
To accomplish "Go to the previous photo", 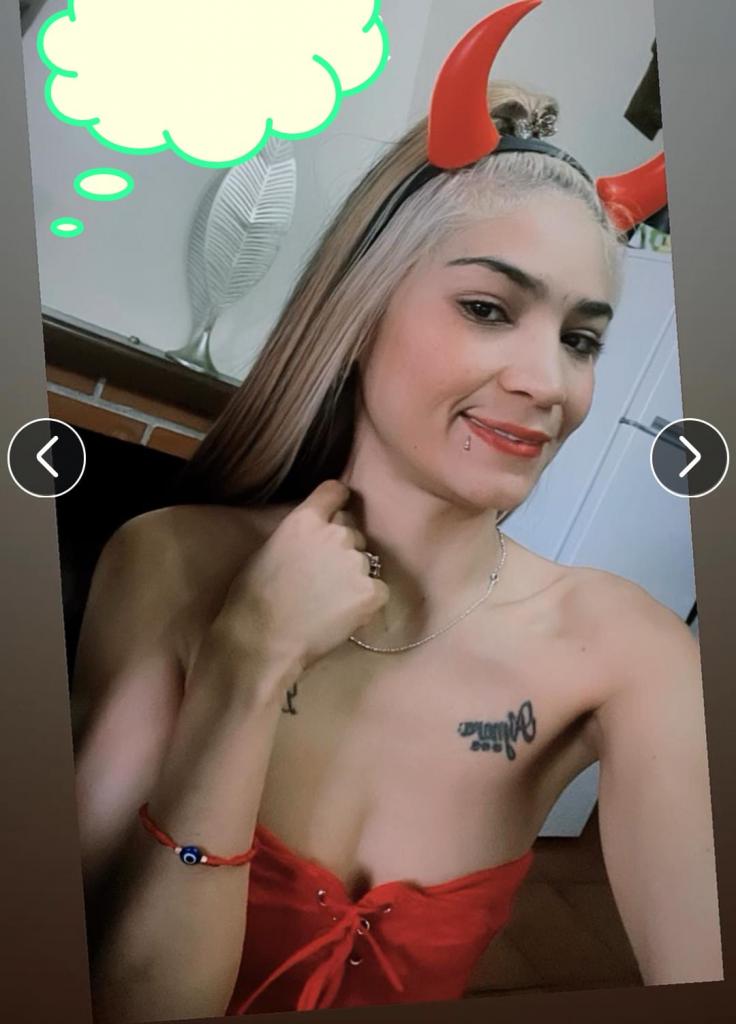I will (x=46, y=457).
